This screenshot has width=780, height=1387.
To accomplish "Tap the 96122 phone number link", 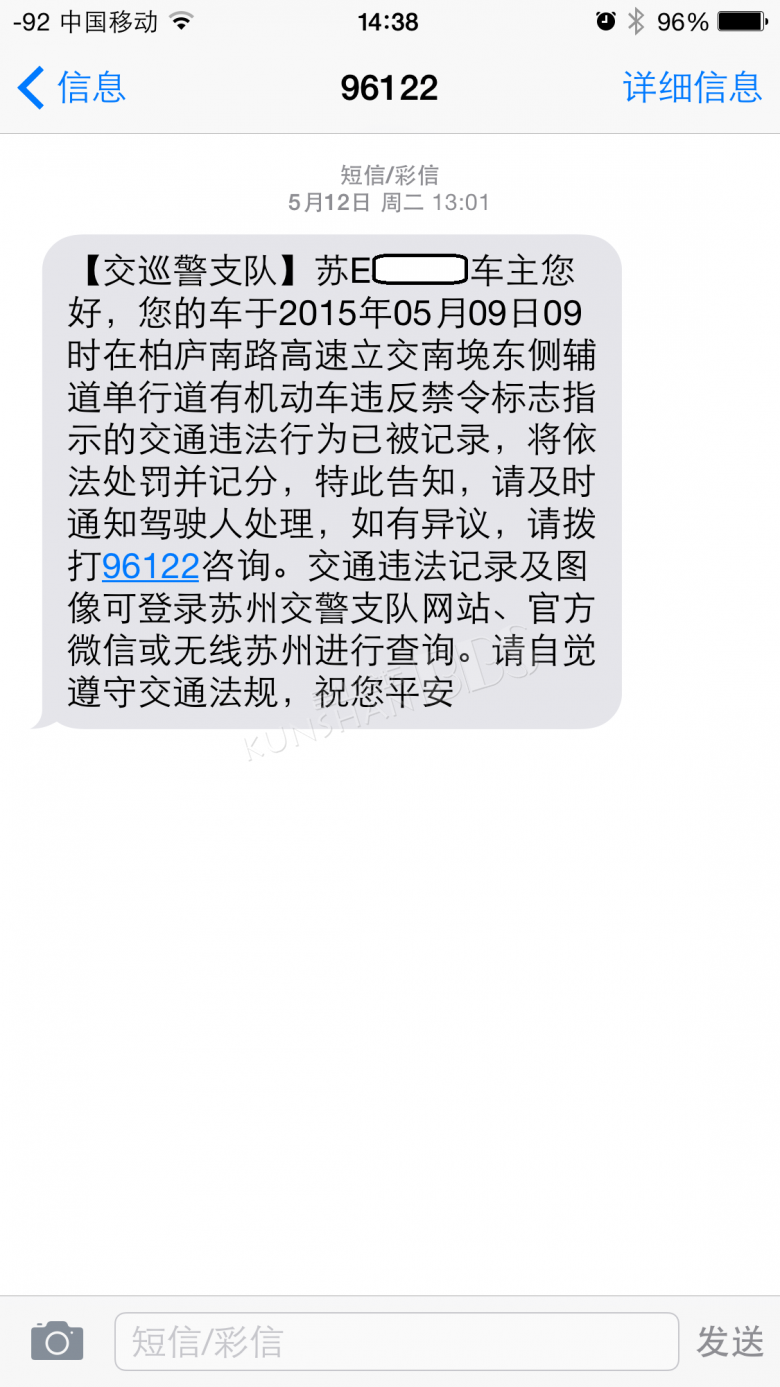I will point(151,565).
